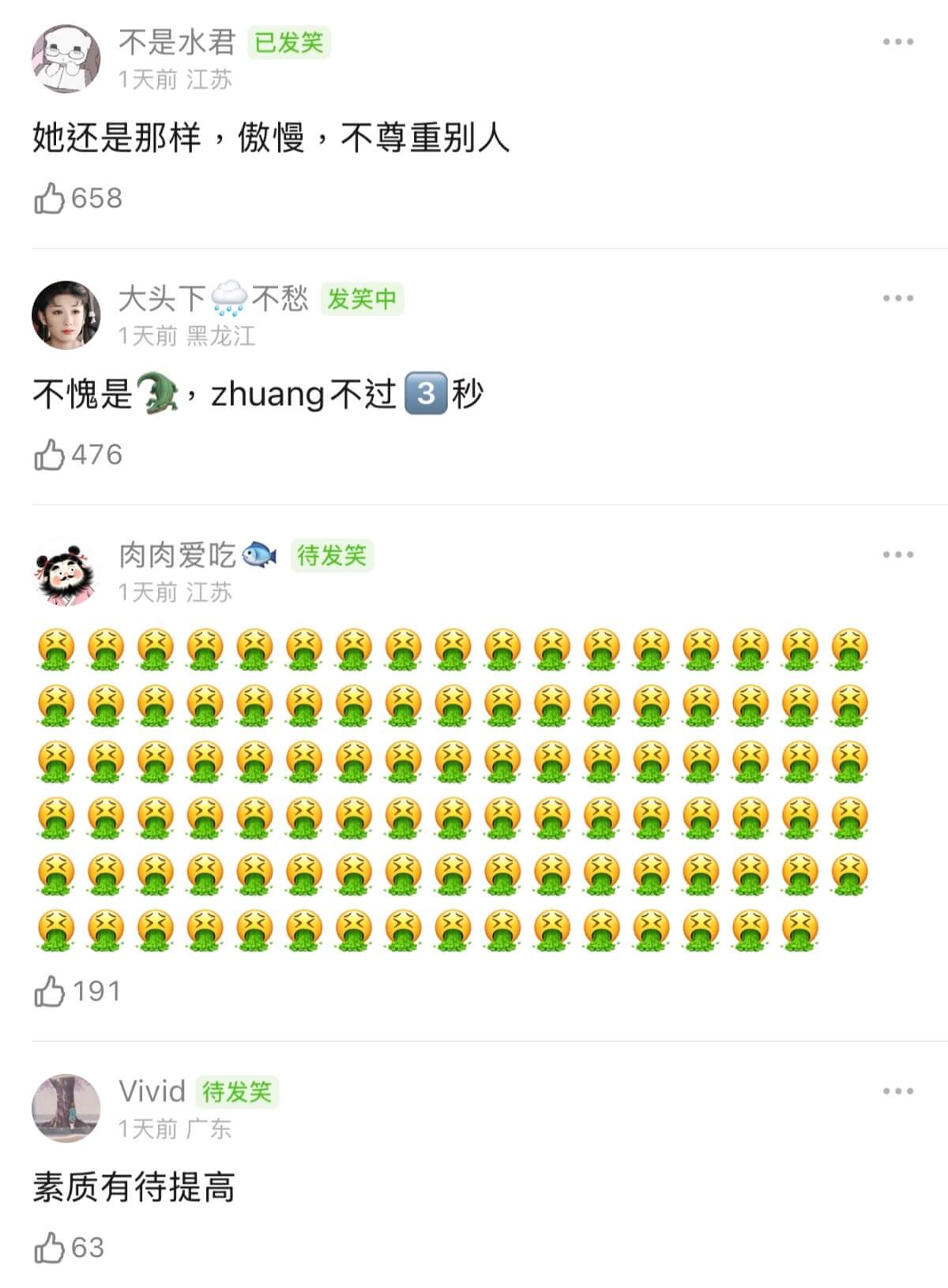Open 肉肉爱吃's avatar
This screenshot has height=1288, width=948.
pos(66,573)
